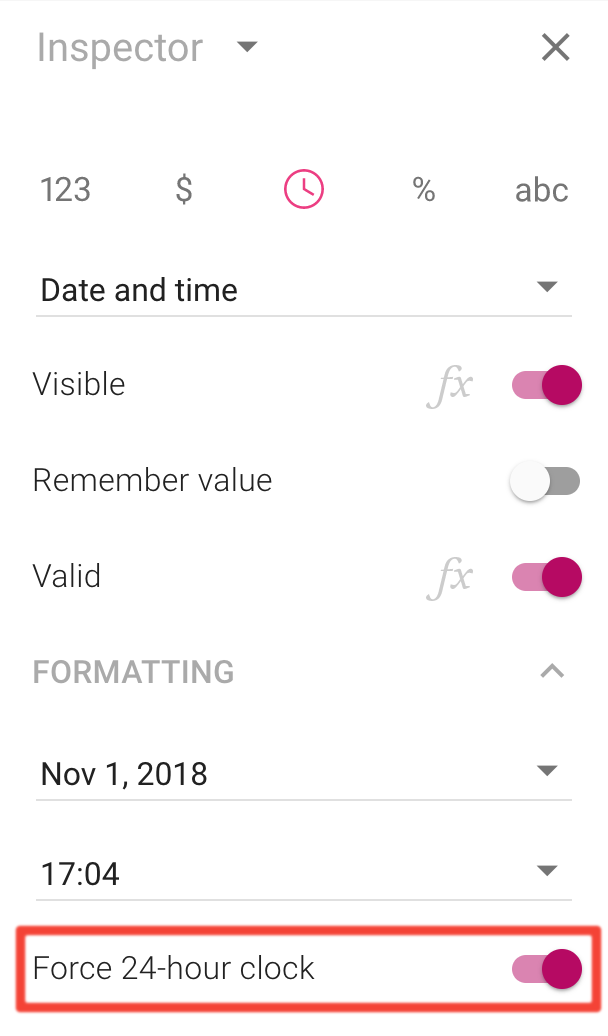Open the Inspector dropdown arrow
The image size is (608, 1036).
coord(247,47)
